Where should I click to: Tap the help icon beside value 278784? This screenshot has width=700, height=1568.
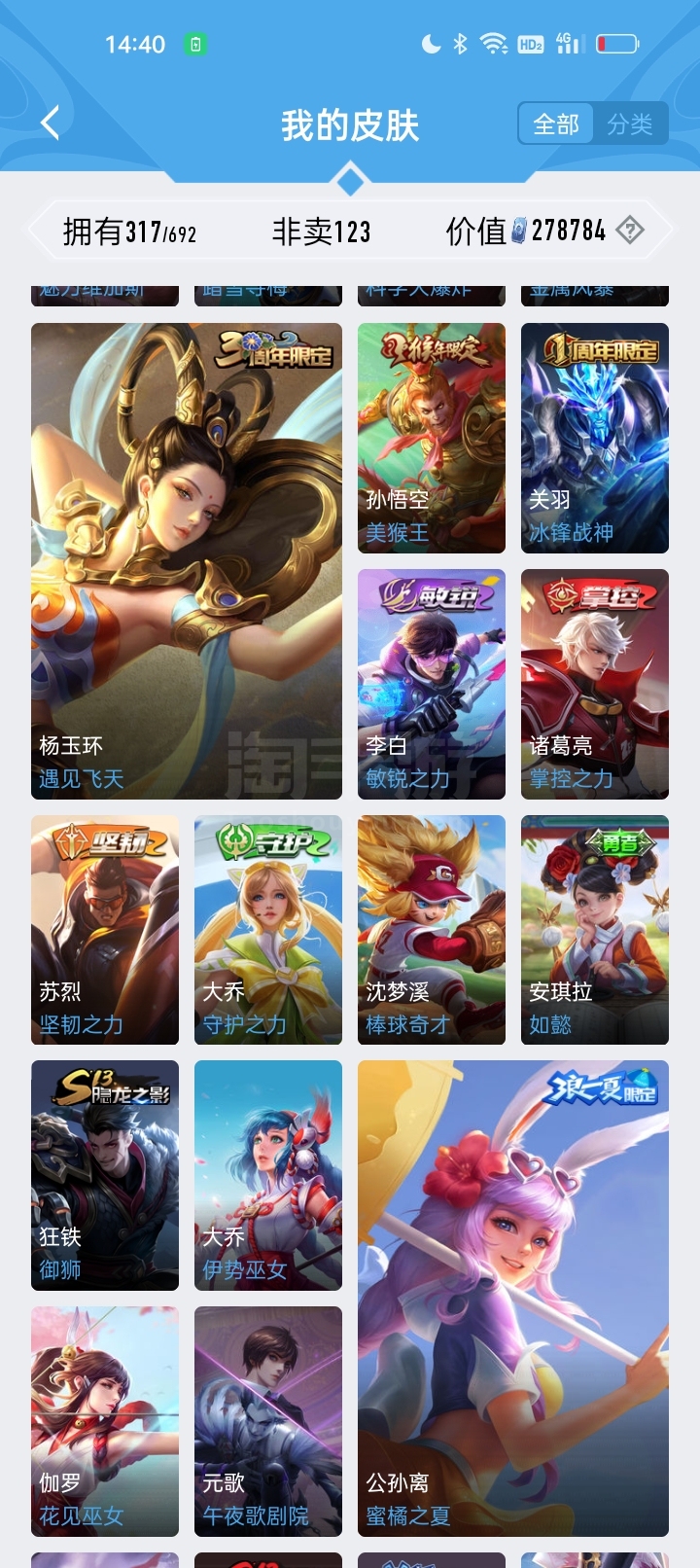pos(630,231)
